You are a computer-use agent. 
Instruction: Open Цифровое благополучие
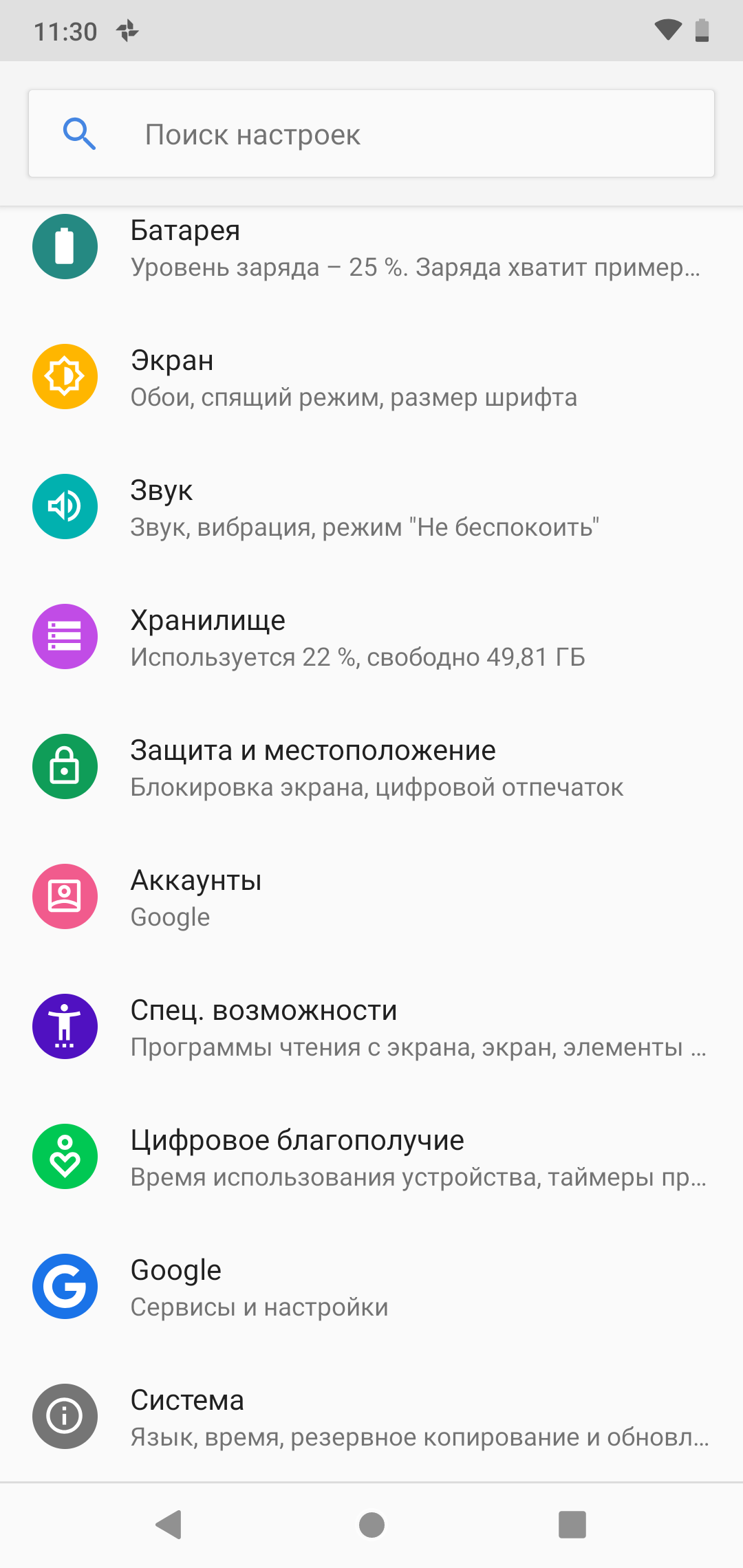371,1158
